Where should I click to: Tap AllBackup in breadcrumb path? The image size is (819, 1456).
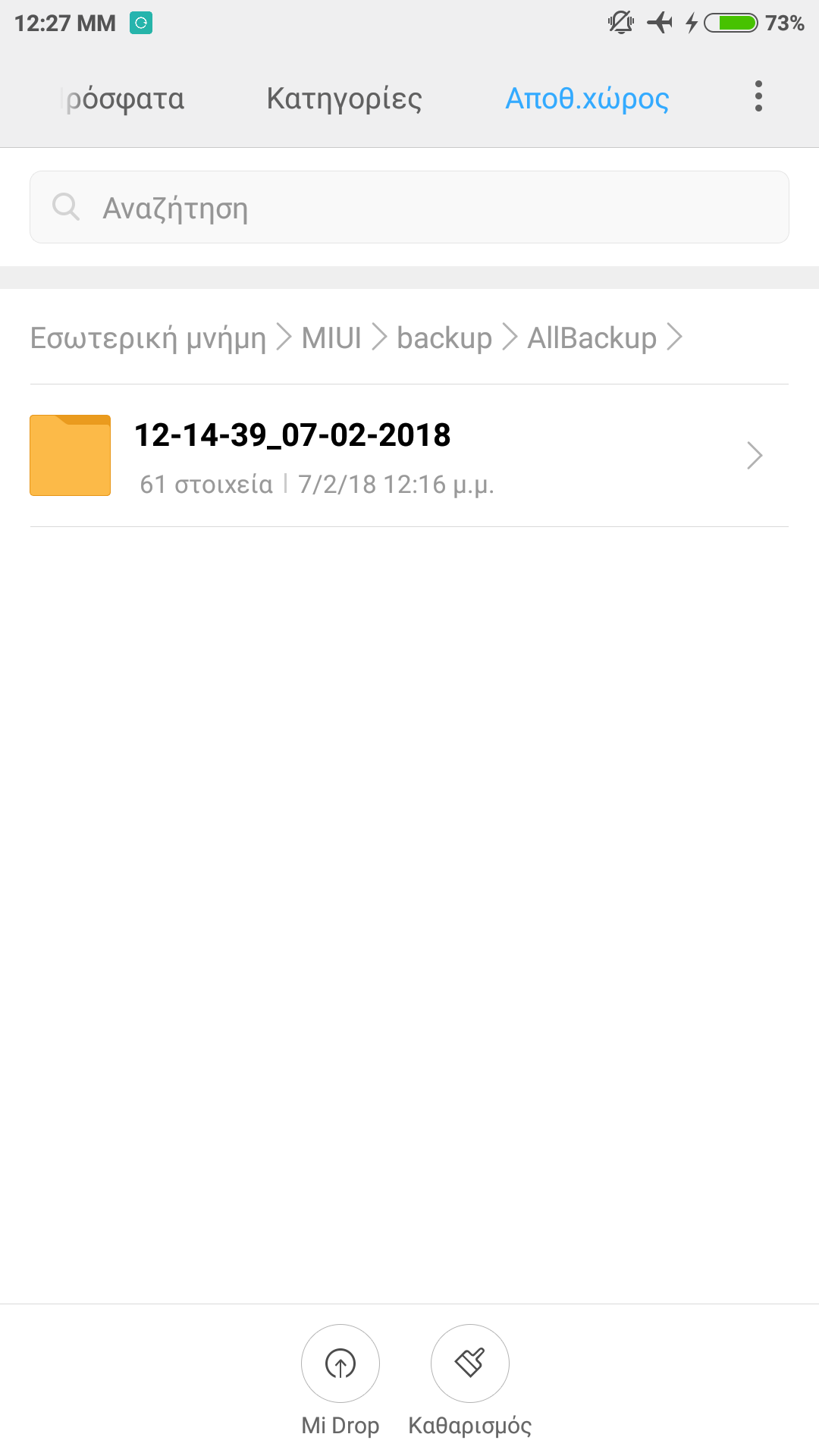[592, 337]
